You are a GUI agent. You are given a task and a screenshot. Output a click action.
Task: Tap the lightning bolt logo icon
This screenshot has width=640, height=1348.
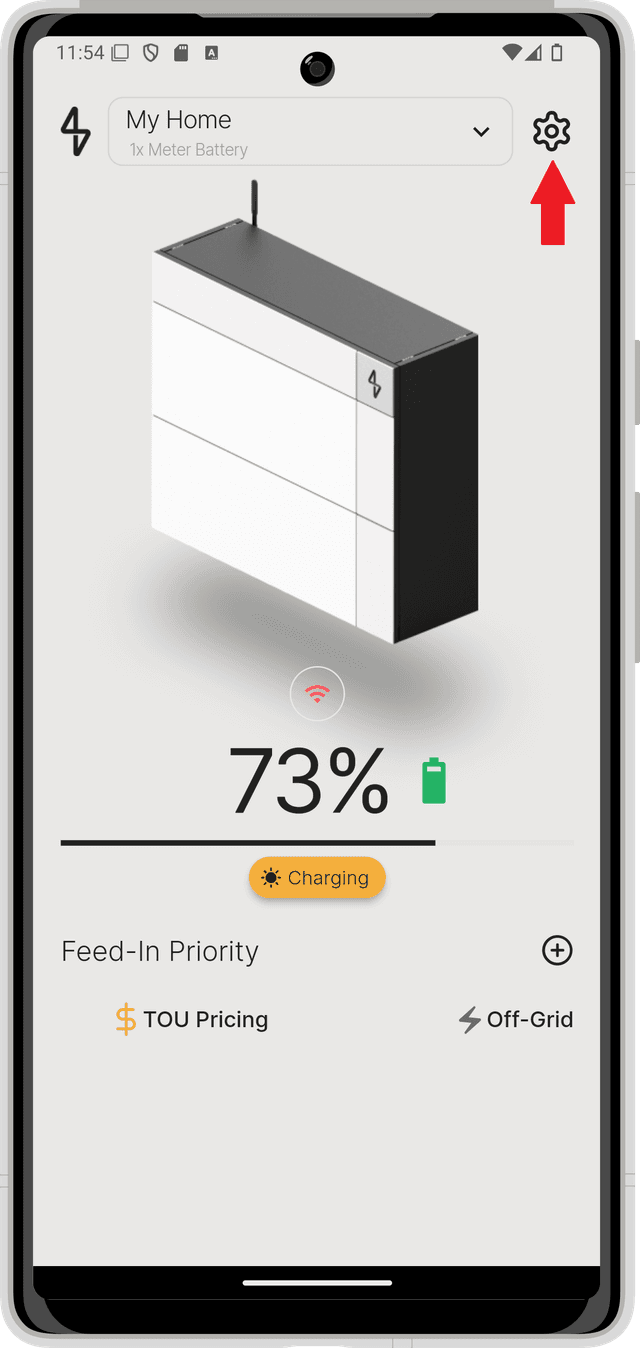[x=76, y=132]
